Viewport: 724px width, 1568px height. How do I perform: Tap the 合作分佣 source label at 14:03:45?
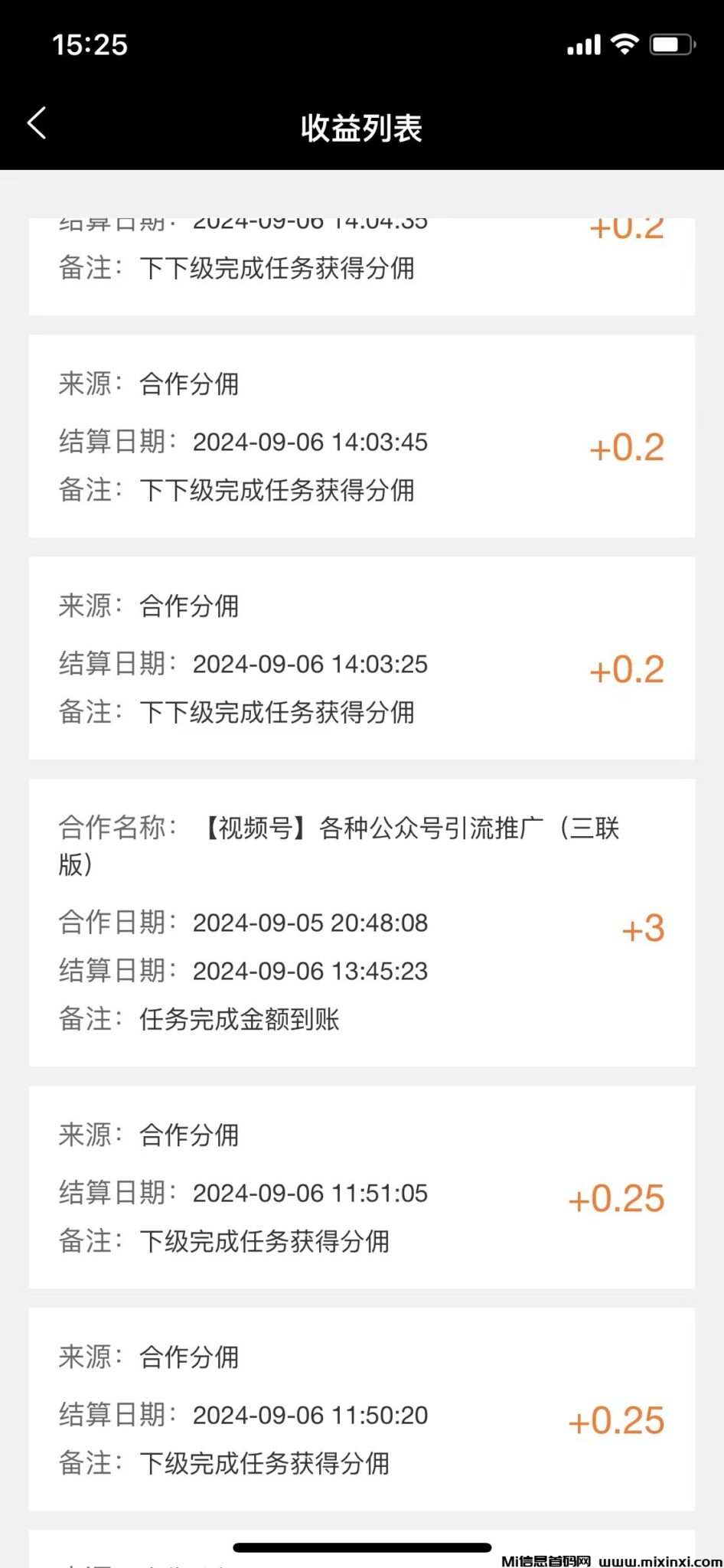[188, 385]
